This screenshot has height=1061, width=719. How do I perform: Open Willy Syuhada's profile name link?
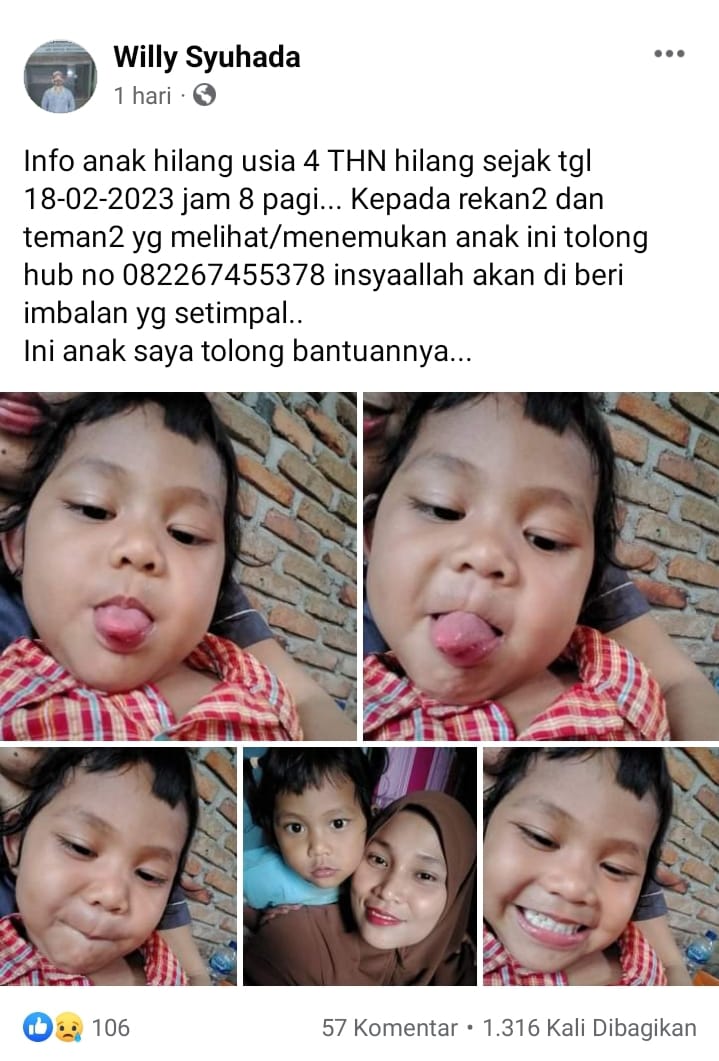pos(207,57)
